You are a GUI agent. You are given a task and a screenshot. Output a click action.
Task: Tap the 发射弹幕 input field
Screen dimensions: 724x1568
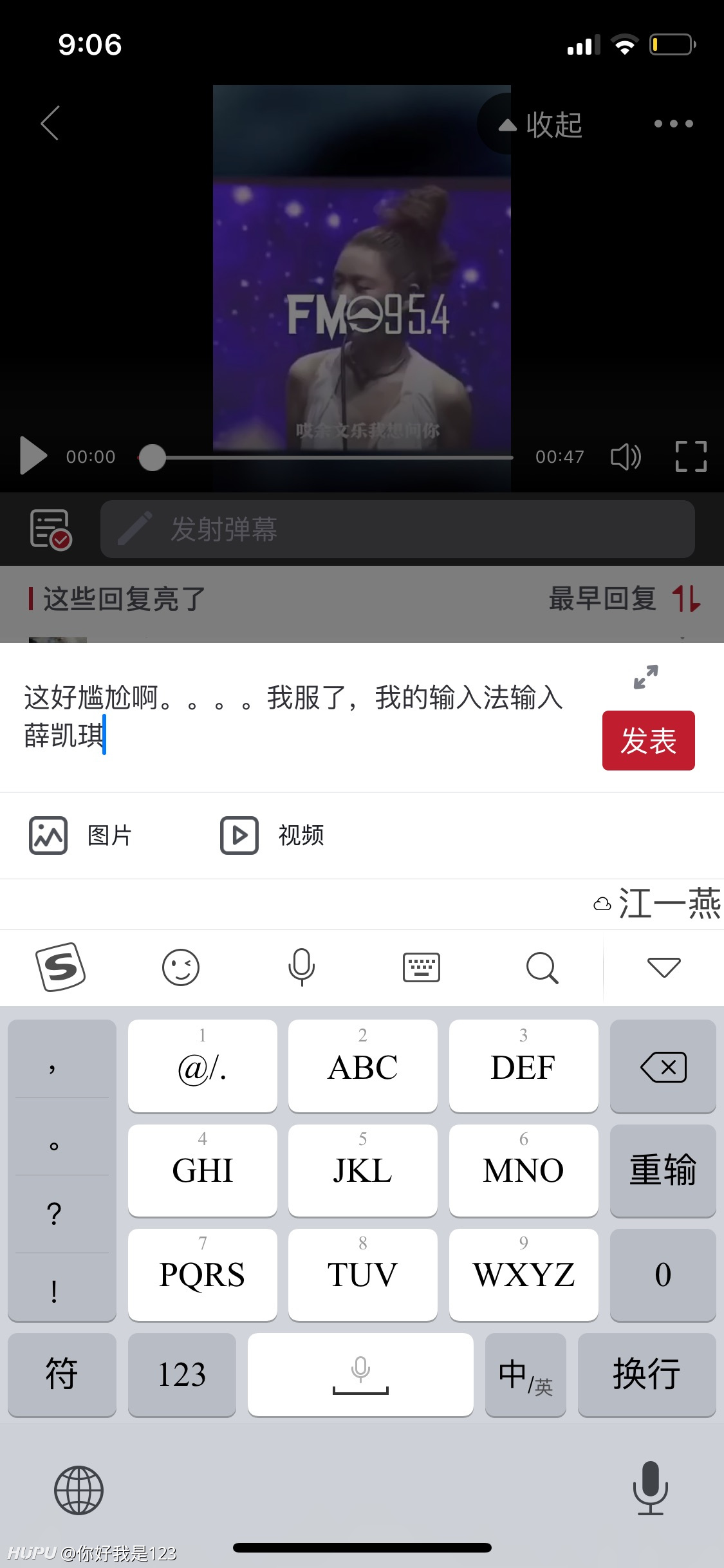(397, 529)
